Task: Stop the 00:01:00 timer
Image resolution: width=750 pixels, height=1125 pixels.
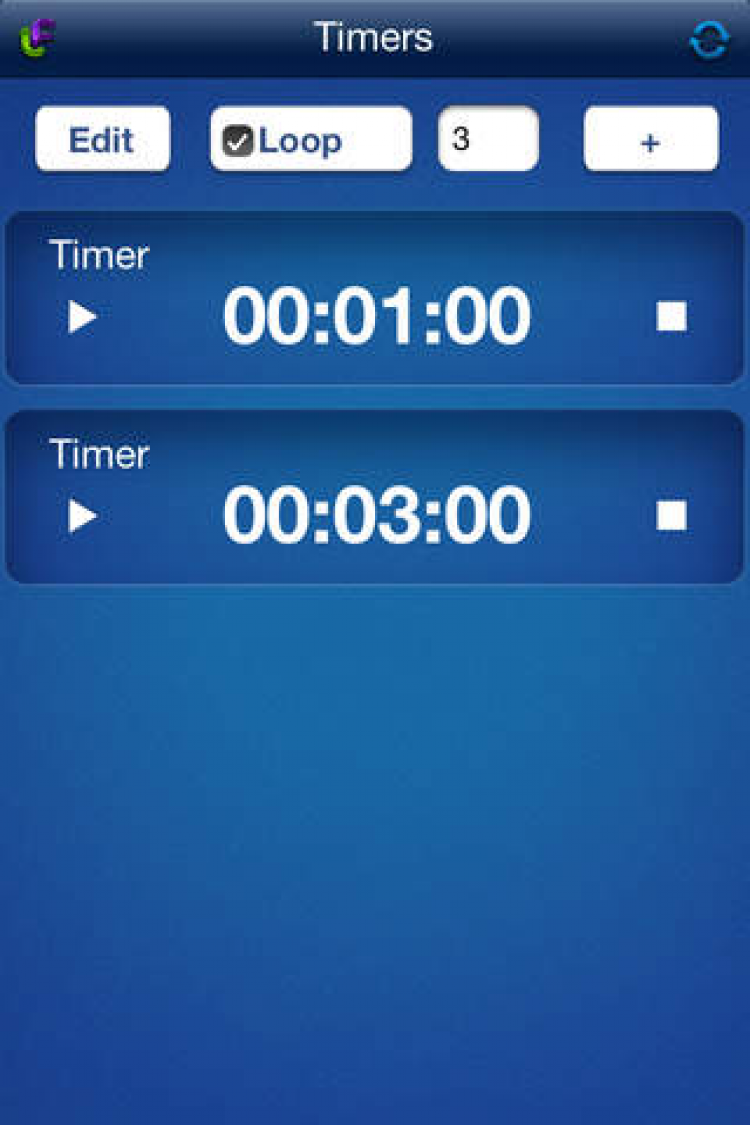Action: click(x=671, y=317)
